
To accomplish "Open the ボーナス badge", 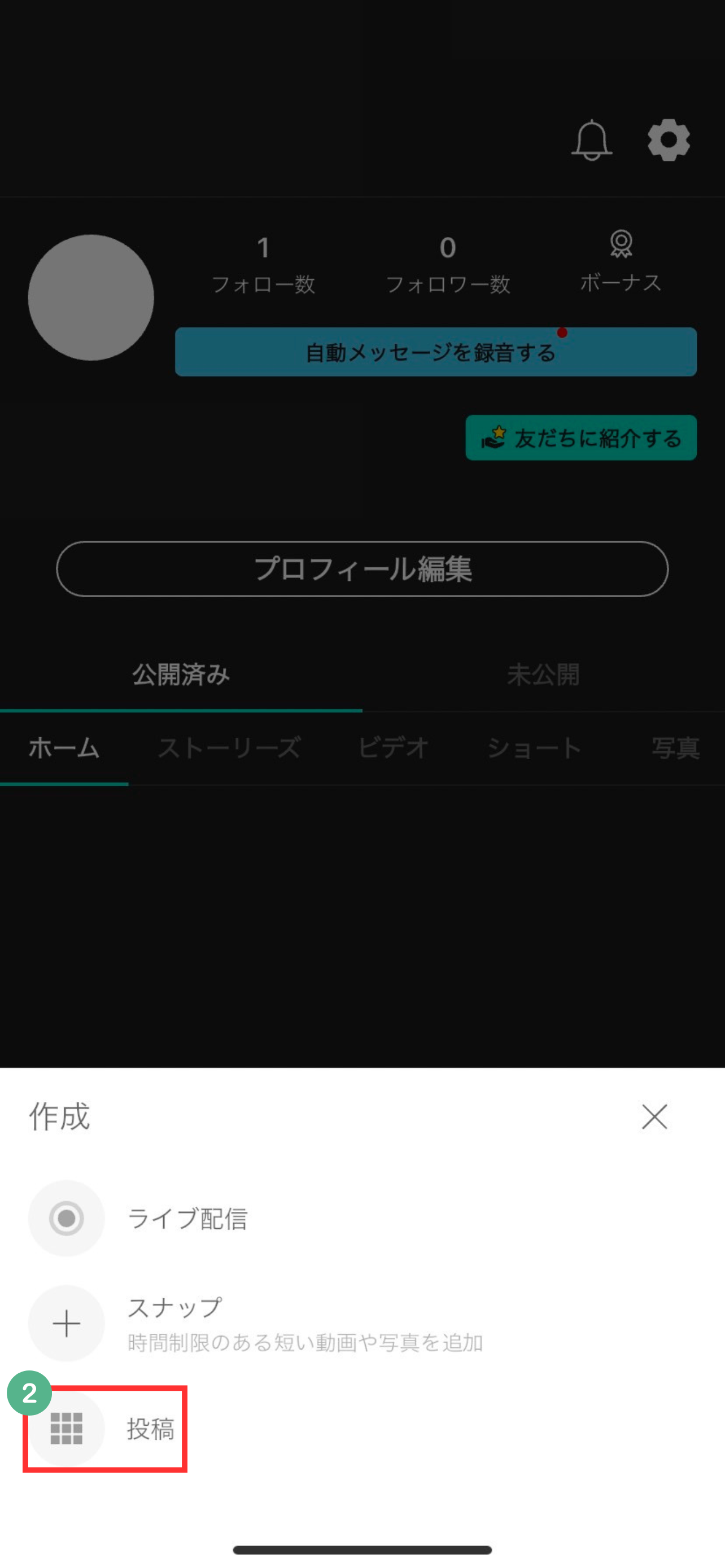I will (x=621, y=262).
